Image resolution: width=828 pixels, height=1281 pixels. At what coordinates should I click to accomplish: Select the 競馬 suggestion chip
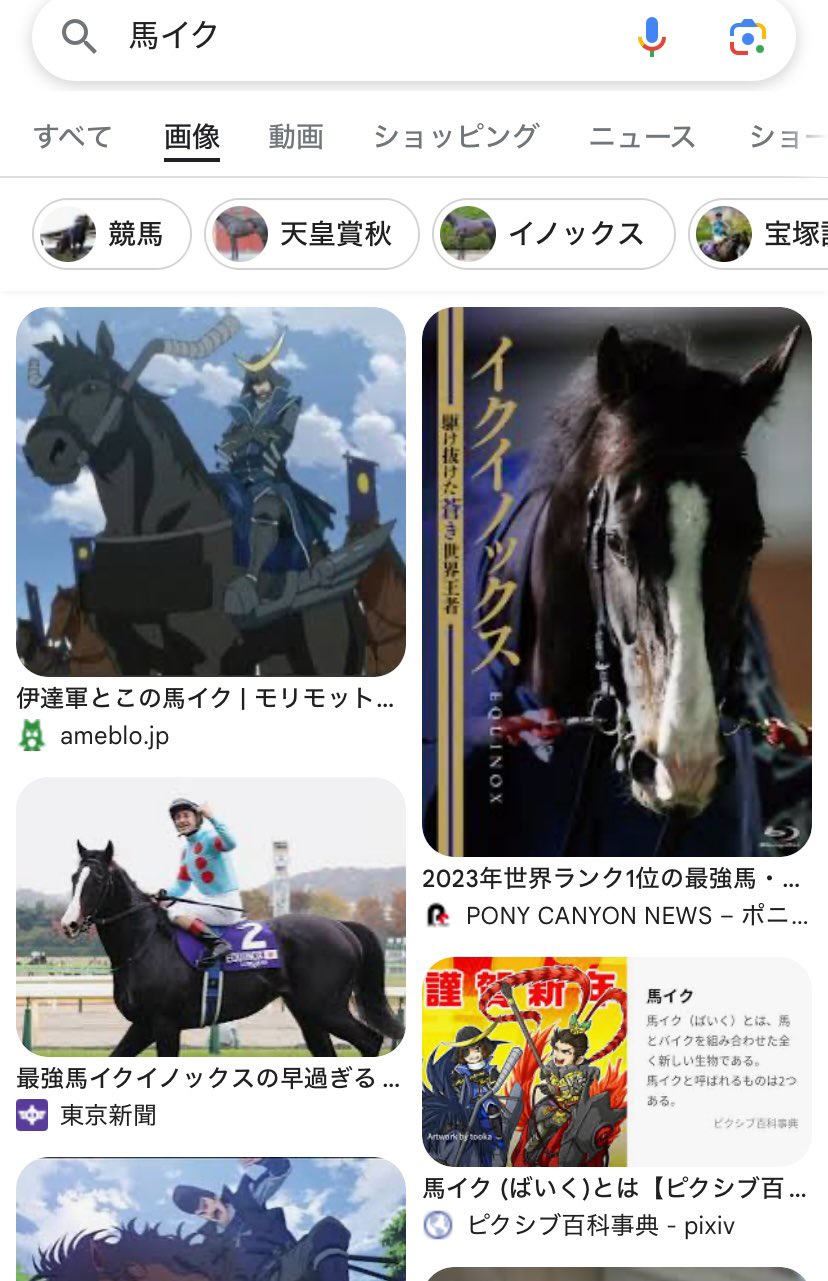point(112,234)
